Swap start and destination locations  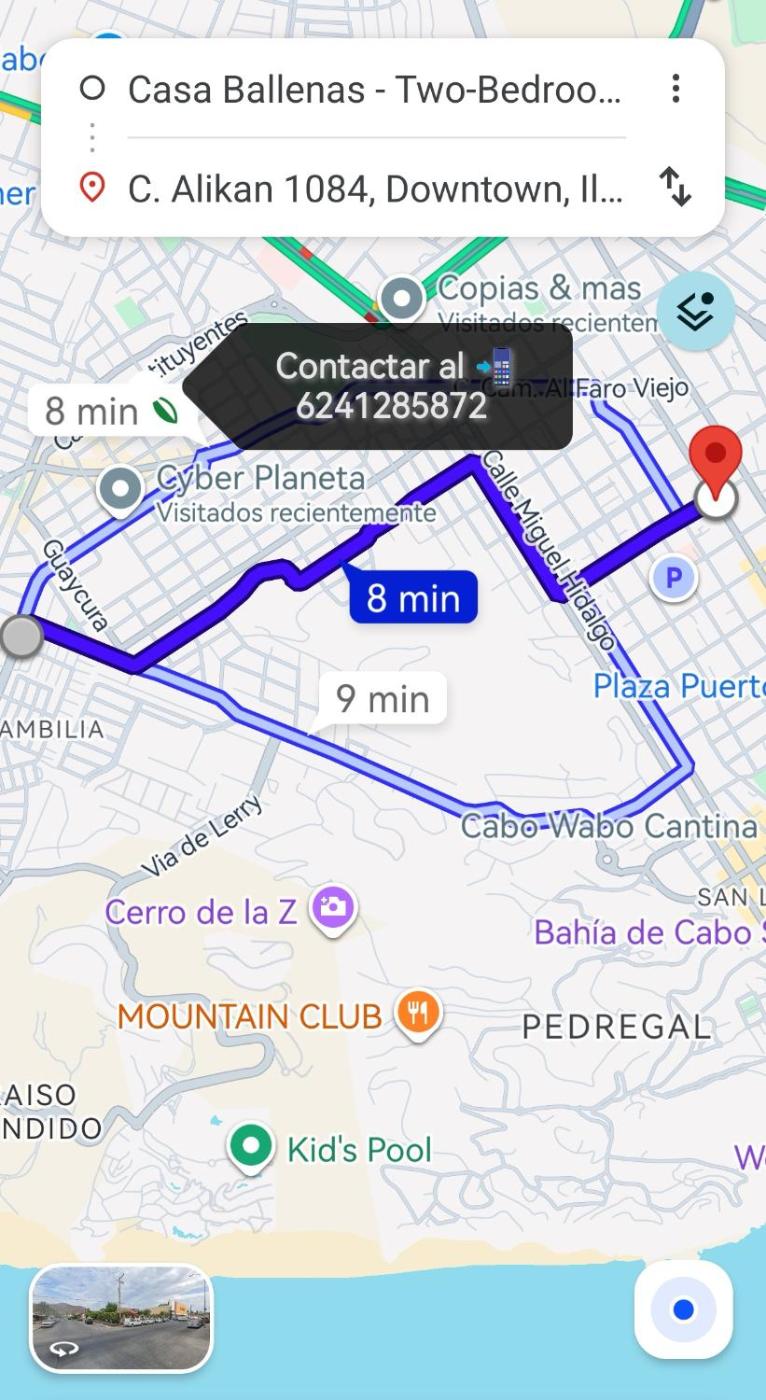pos(676,187)
